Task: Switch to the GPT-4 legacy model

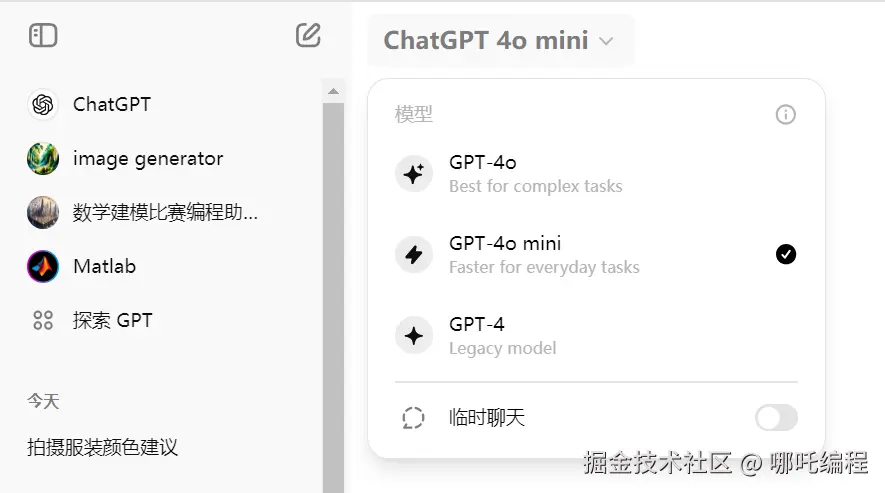Action: click(x=502, y=335)
